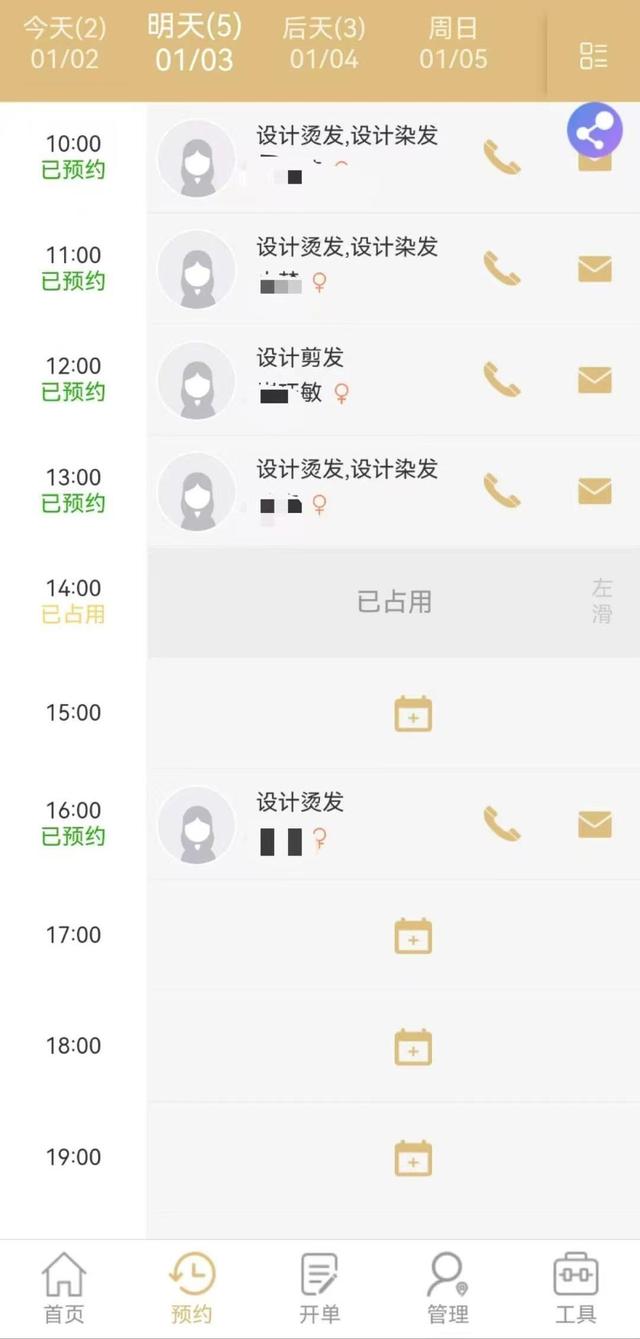Message the 16:00 设计烫发 customer
Image resolution: width=640 pixels, height=1339 pixels.
[595, 823]
